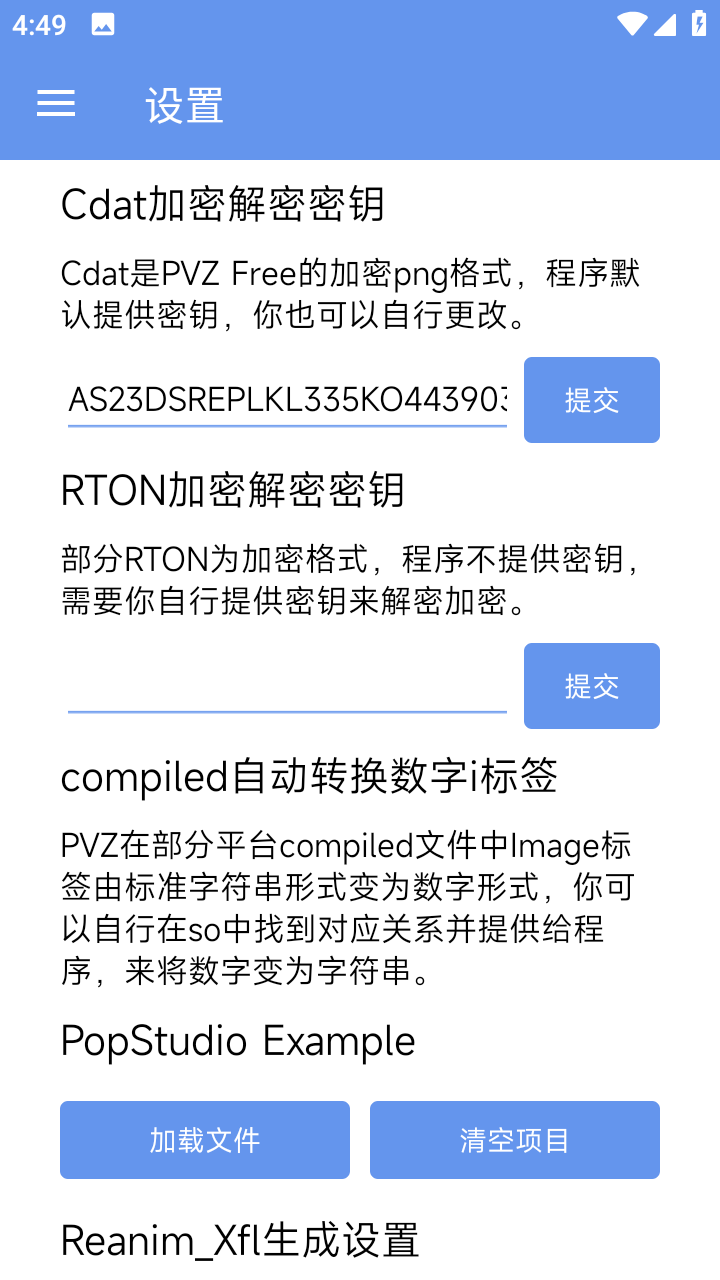Tap the Cdat key input field
Image resolution: width=720 pixels, height=1280 pixels.
287,400
